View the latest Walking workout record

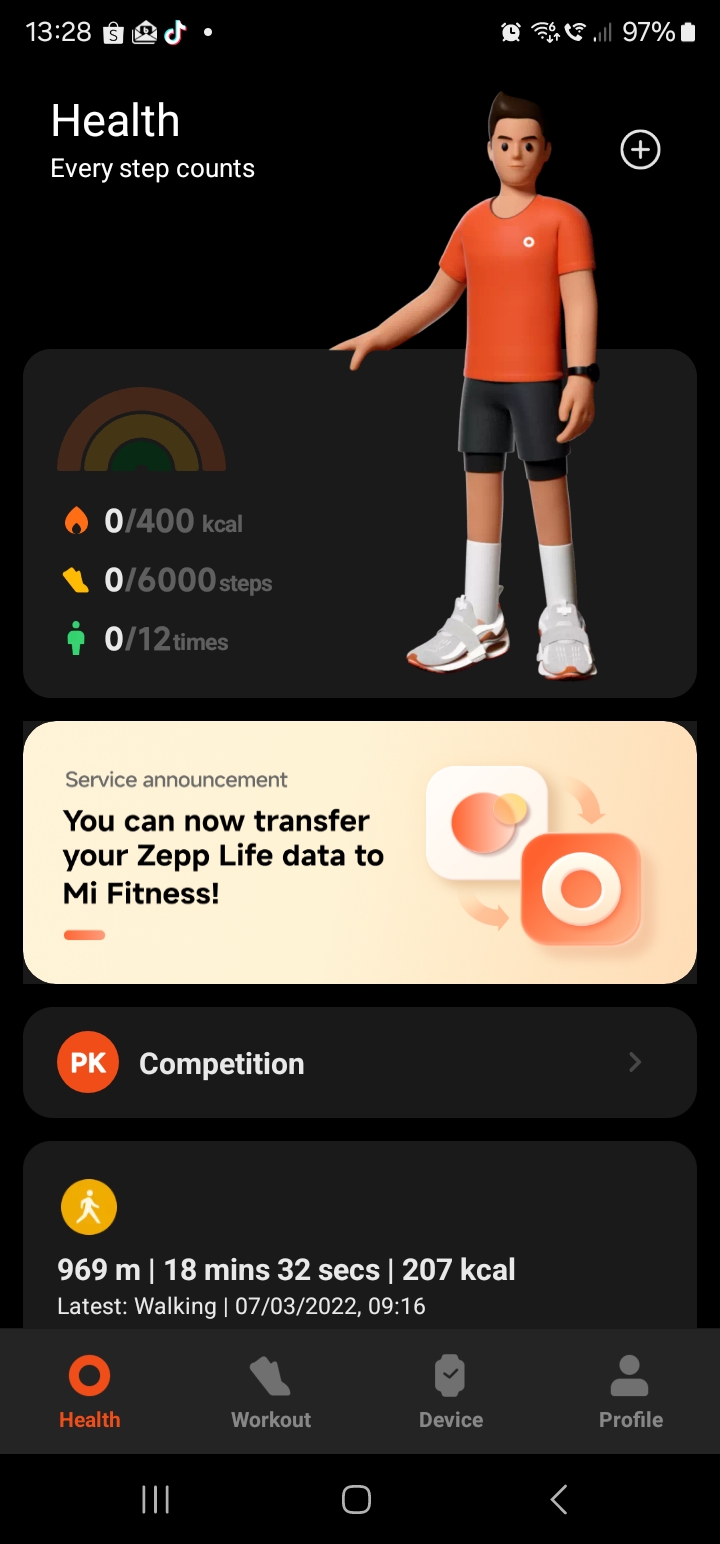pyautogui.click(x=286, y=1270)
